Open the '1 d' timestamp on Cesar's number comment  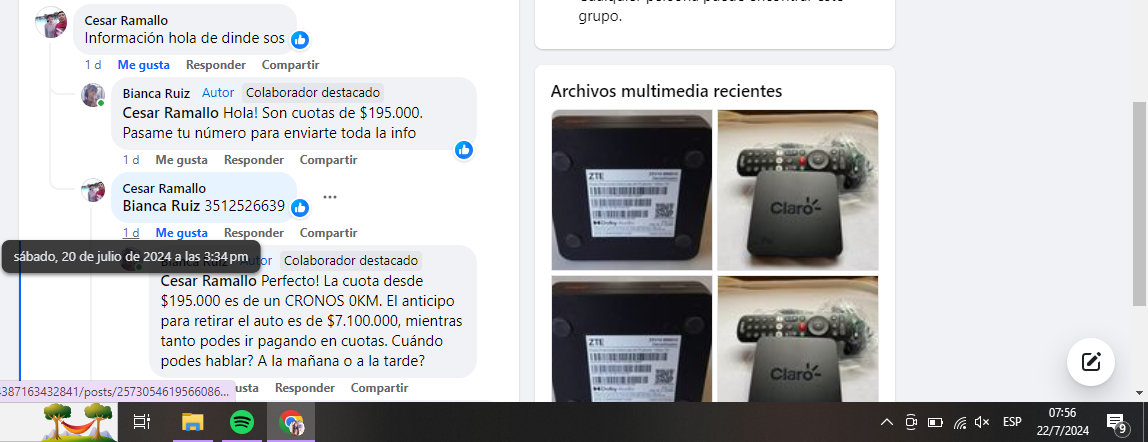tap(130, 233)
